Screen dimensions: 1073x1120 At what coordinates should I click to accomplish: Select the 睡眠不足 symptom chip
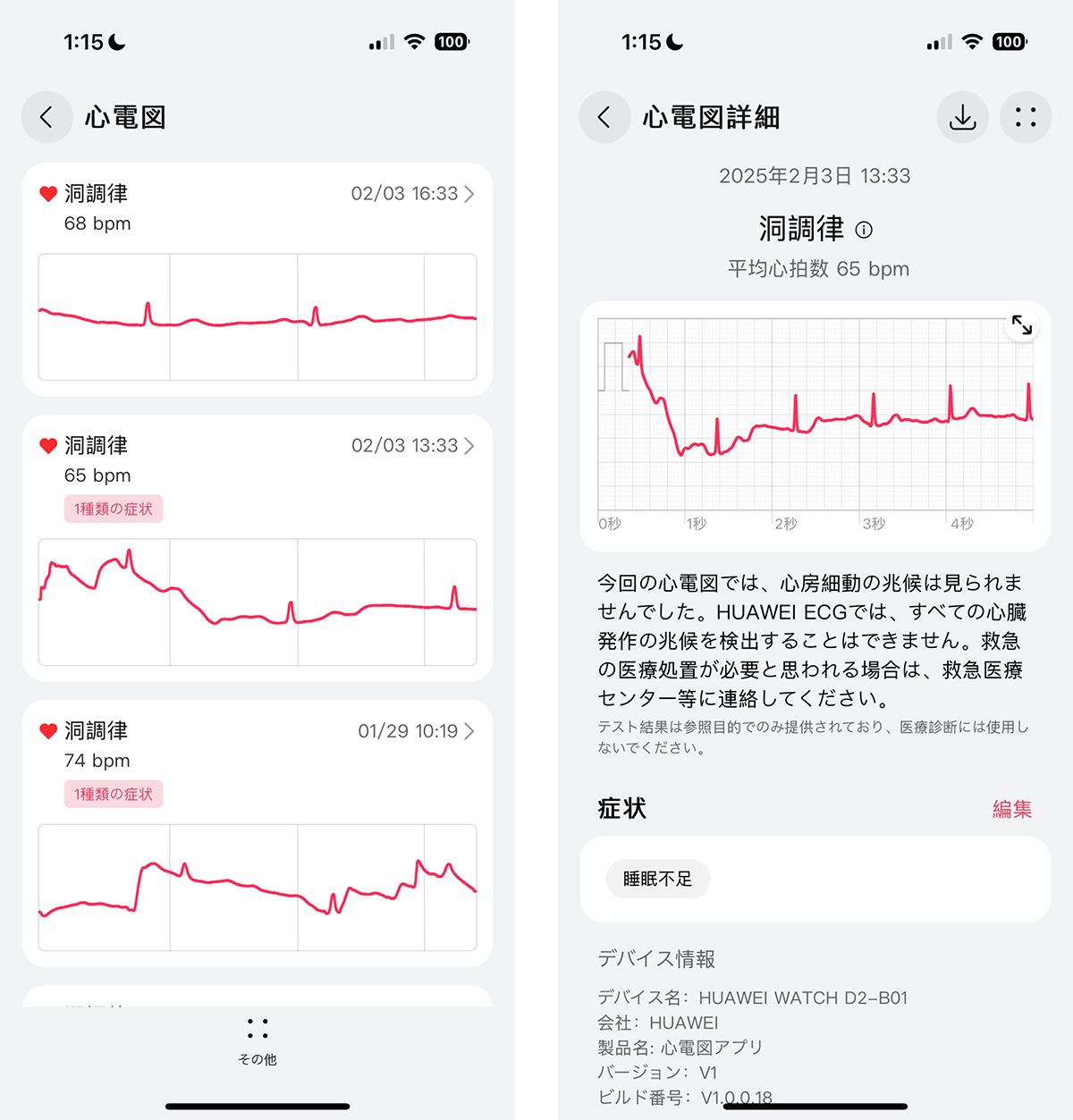[657, 880]
